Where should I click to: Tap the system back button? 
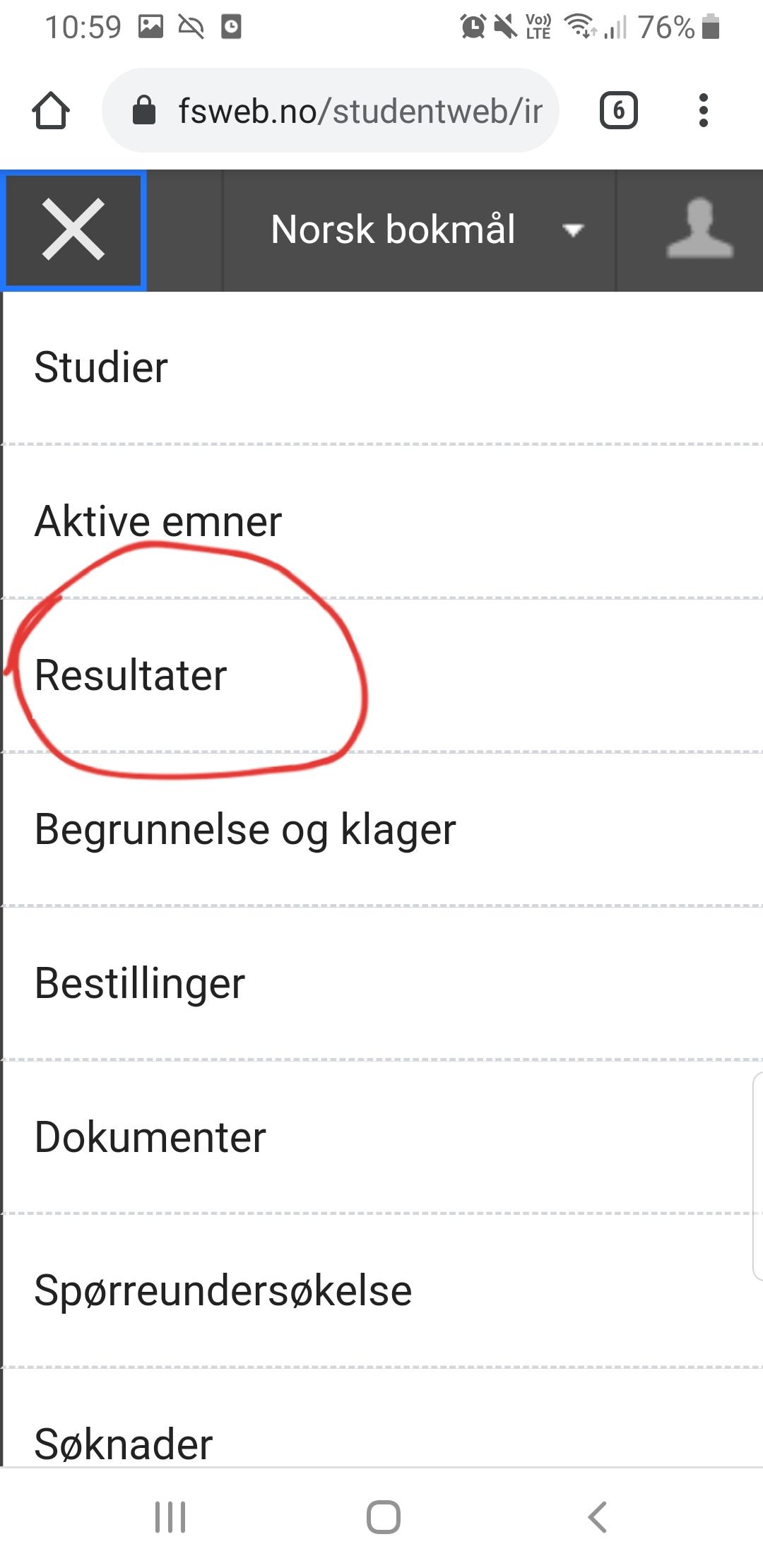[598, 1517]
